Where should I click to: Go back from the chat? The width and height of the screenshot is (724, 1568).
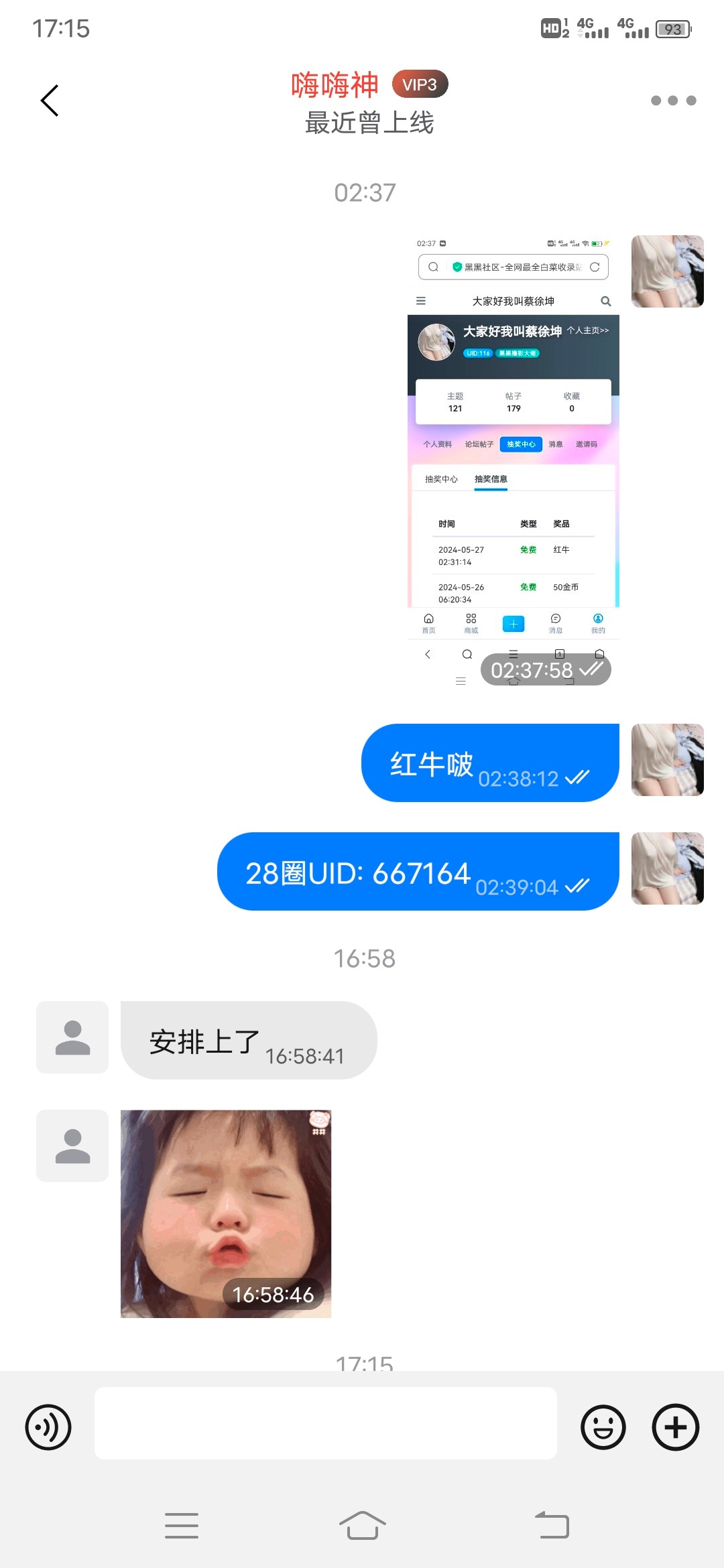50,101
